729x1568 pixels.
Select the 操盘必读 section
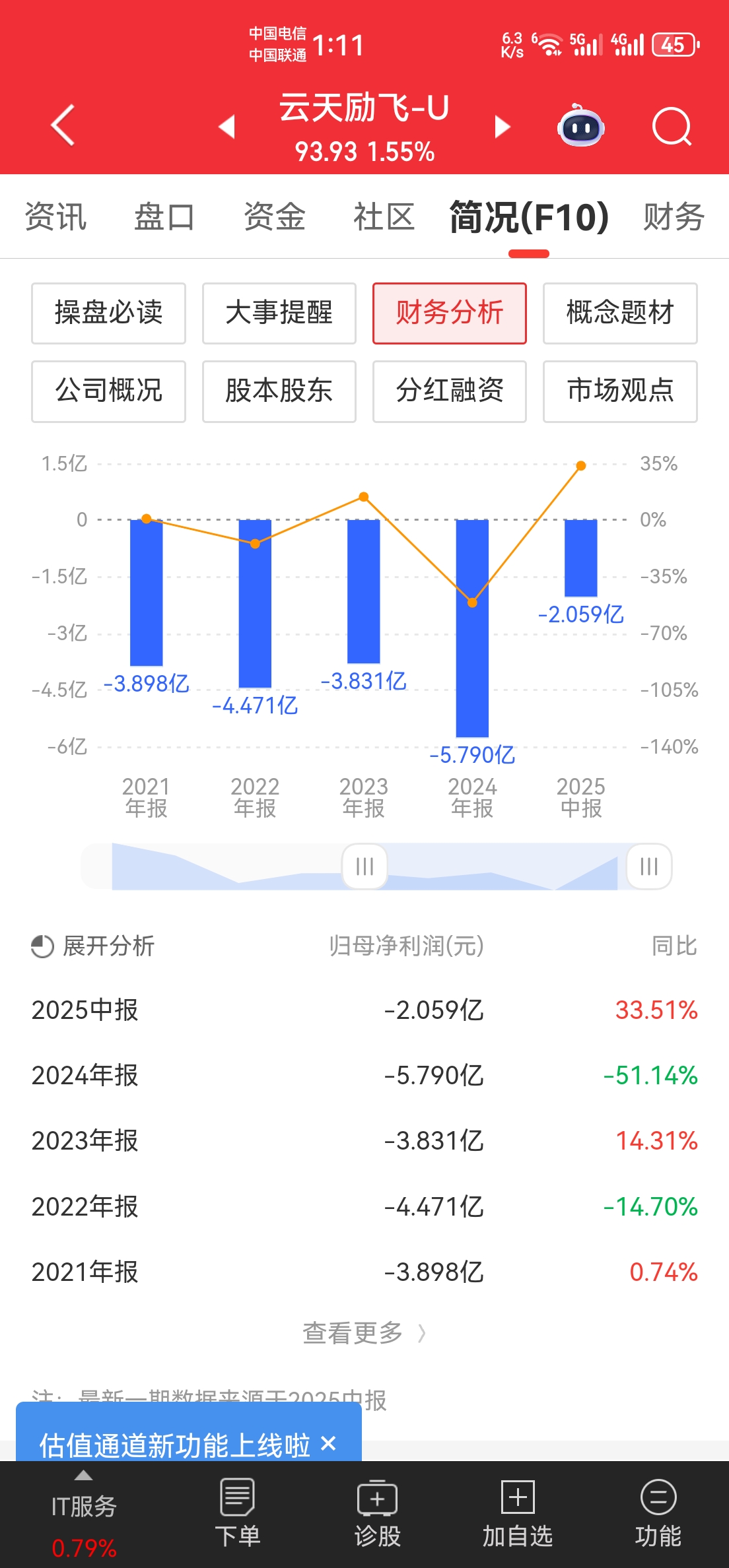coord(108,313)
